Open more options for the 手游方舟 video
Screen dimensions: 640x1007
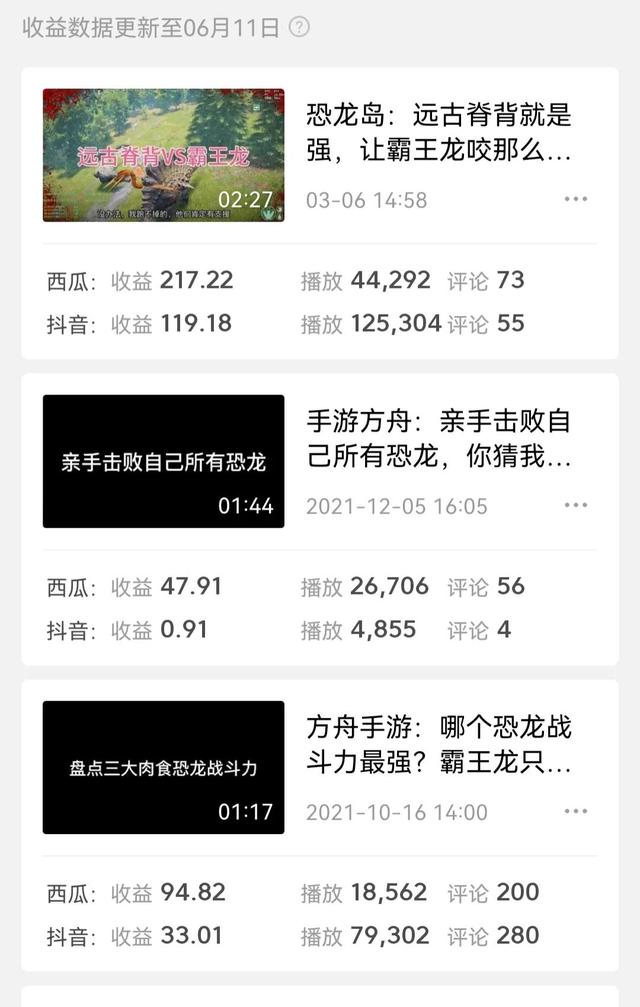pyautogui.click(x=576, y=505)
